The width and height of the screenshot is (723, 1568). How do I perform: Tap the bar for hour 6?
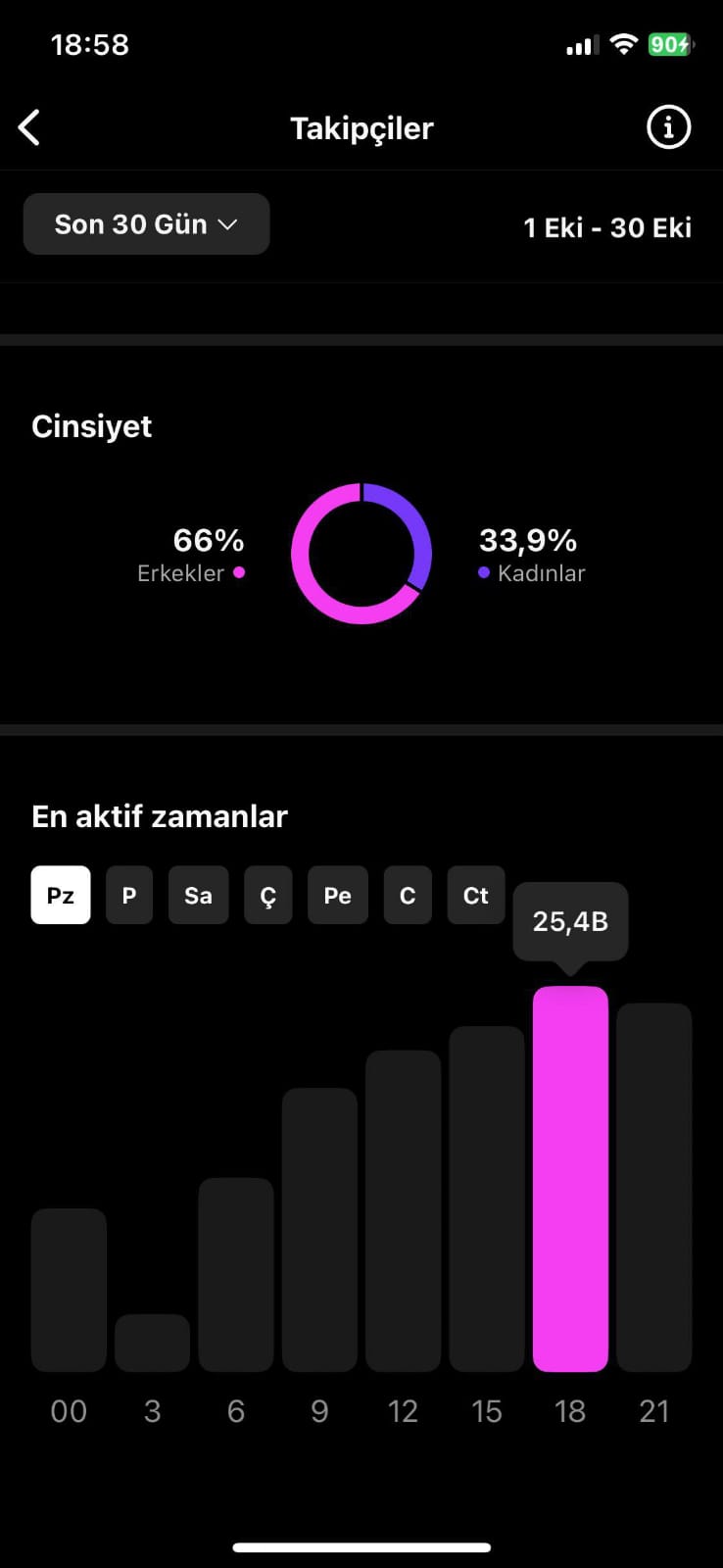click(236, 1275)
